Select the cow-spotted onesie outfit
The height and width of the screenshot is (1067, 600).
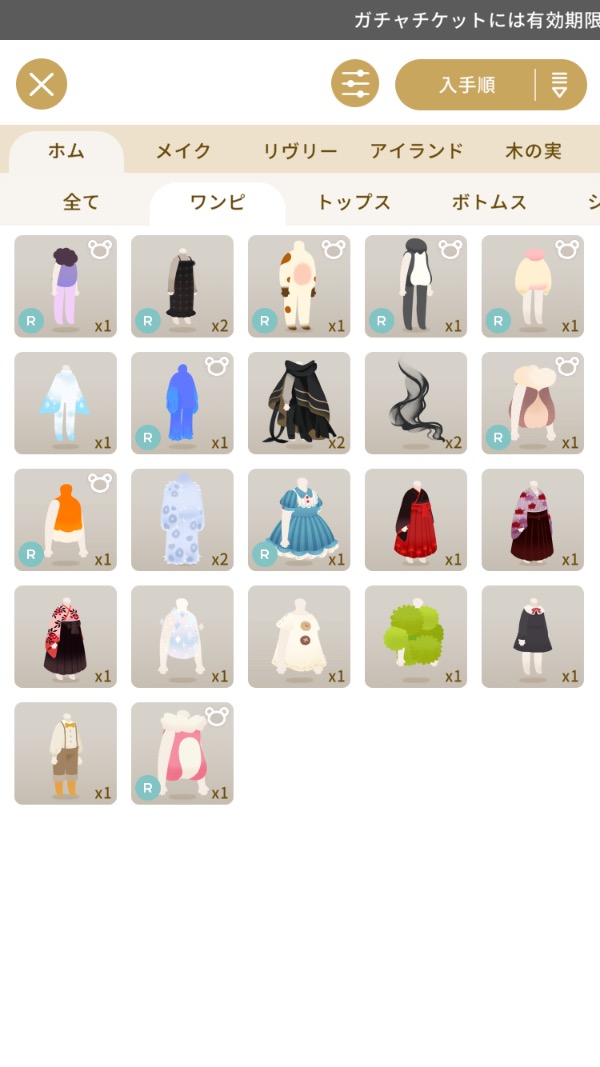pyautogui.click(x=299, y=286)
